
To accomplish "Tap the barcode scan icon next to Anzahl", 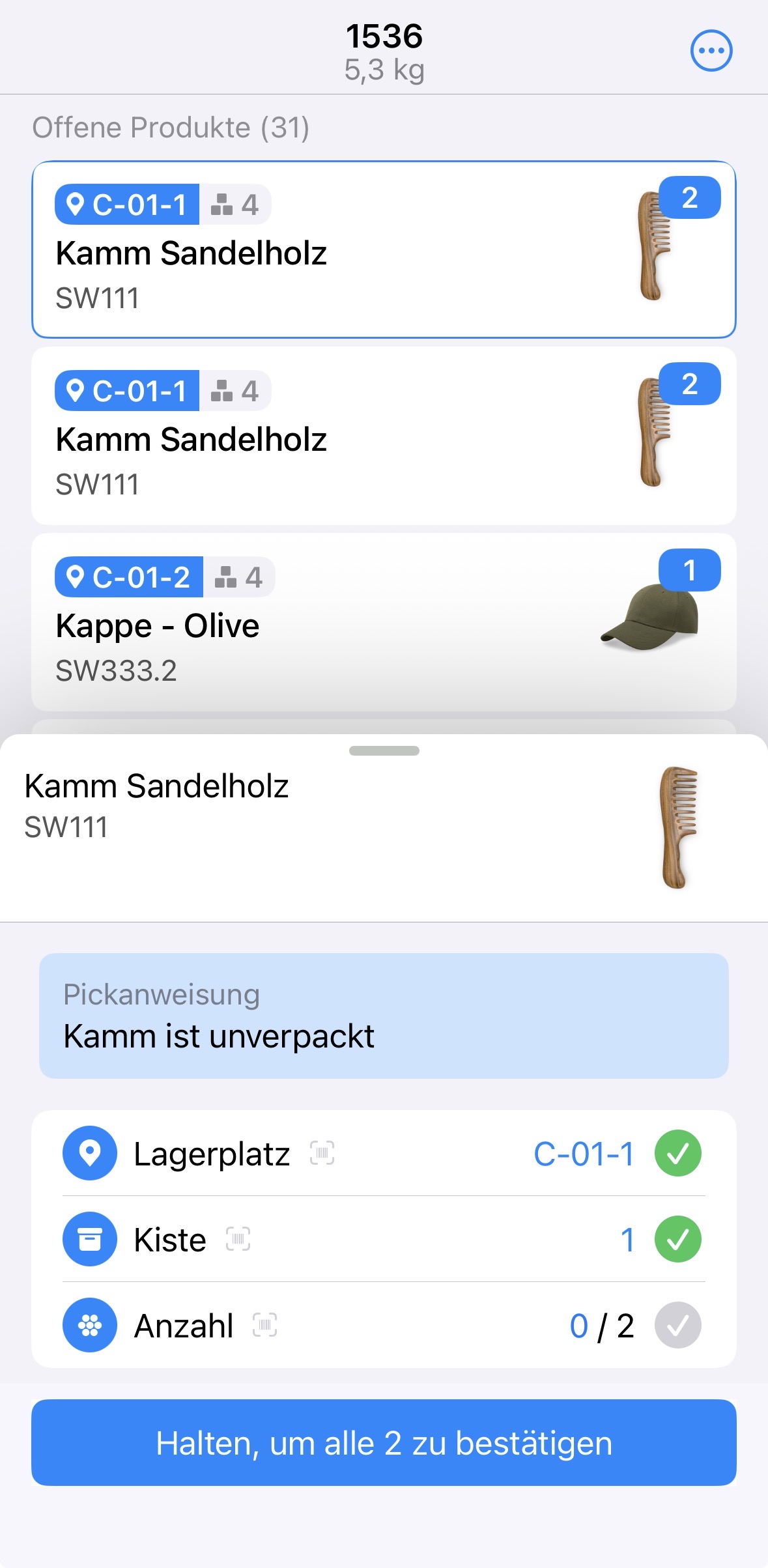I will coord(264,1325).
